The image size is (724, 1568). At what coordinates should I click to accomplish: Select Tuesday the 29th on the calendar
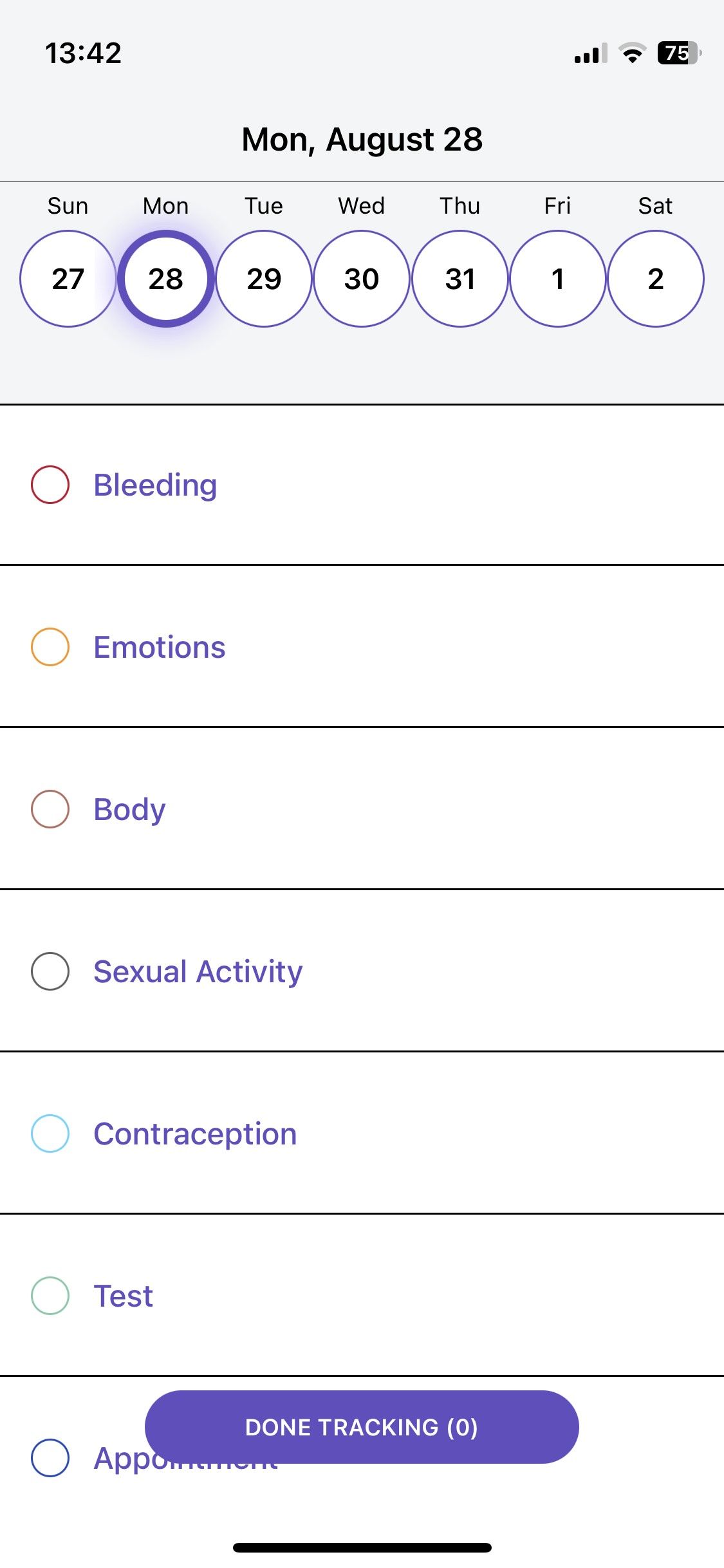tap(264, 278)
